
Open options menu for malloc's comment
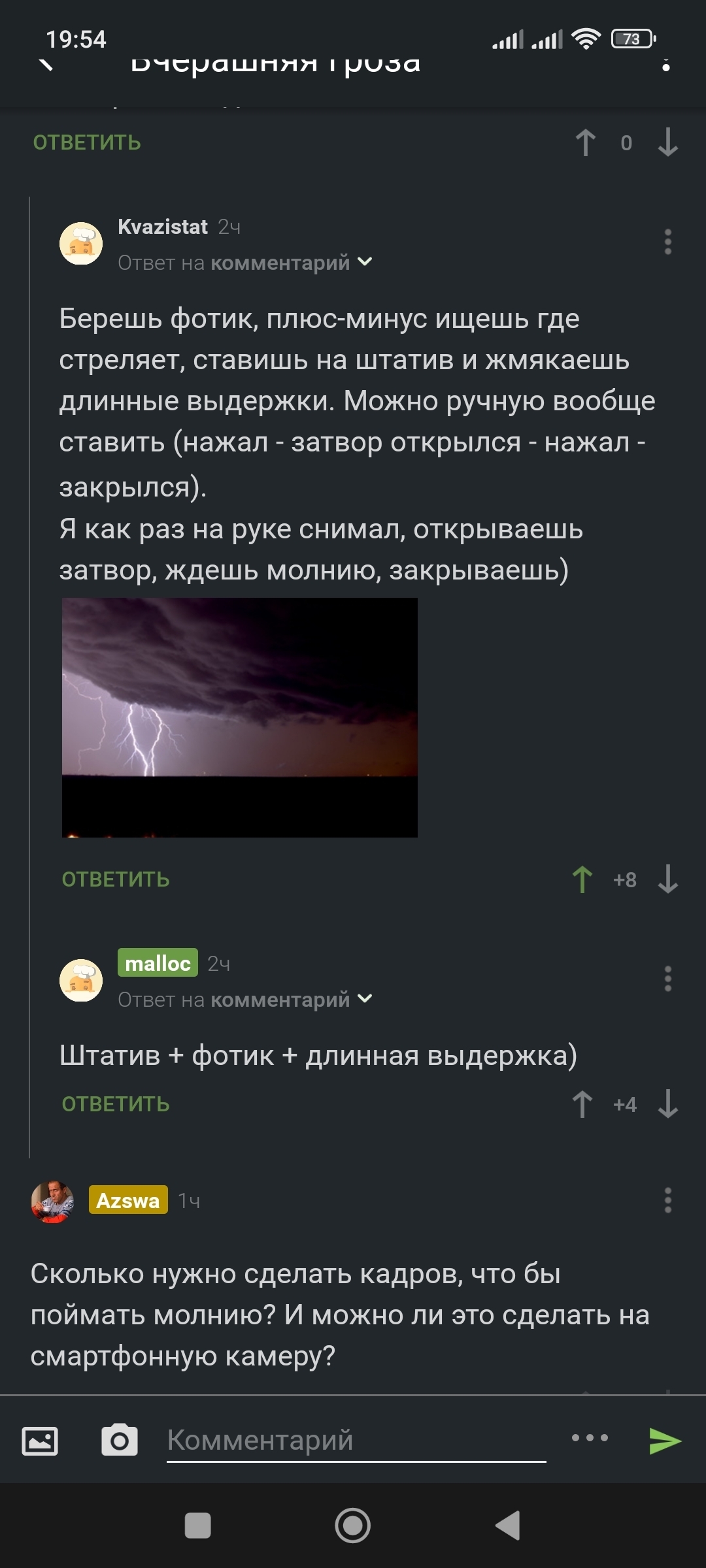pyautogui.click(x=667, y=979)
